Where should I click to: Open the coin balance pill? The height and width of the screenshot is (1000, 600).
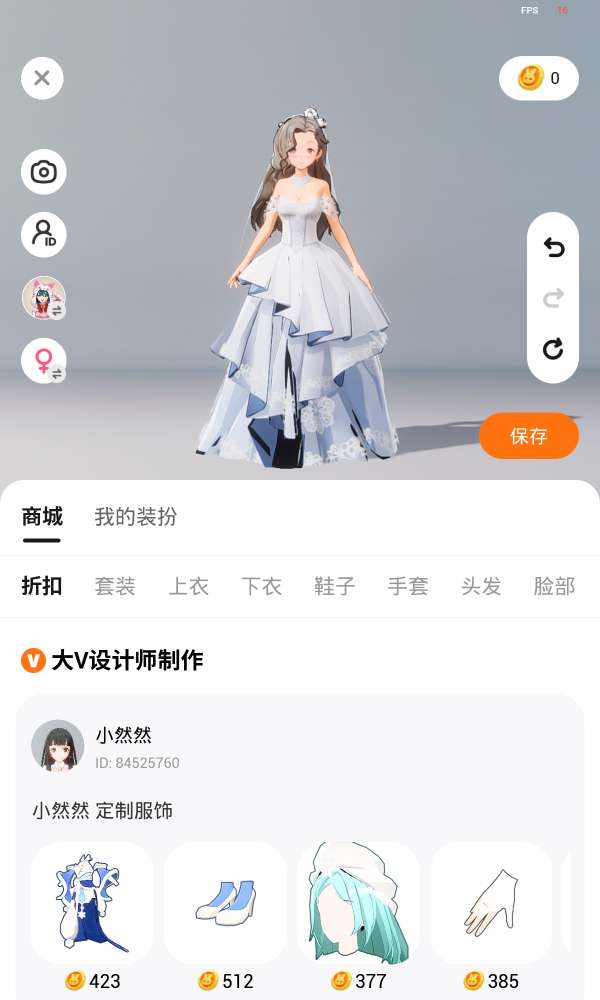pyautogui.click(x=539, y=78)
